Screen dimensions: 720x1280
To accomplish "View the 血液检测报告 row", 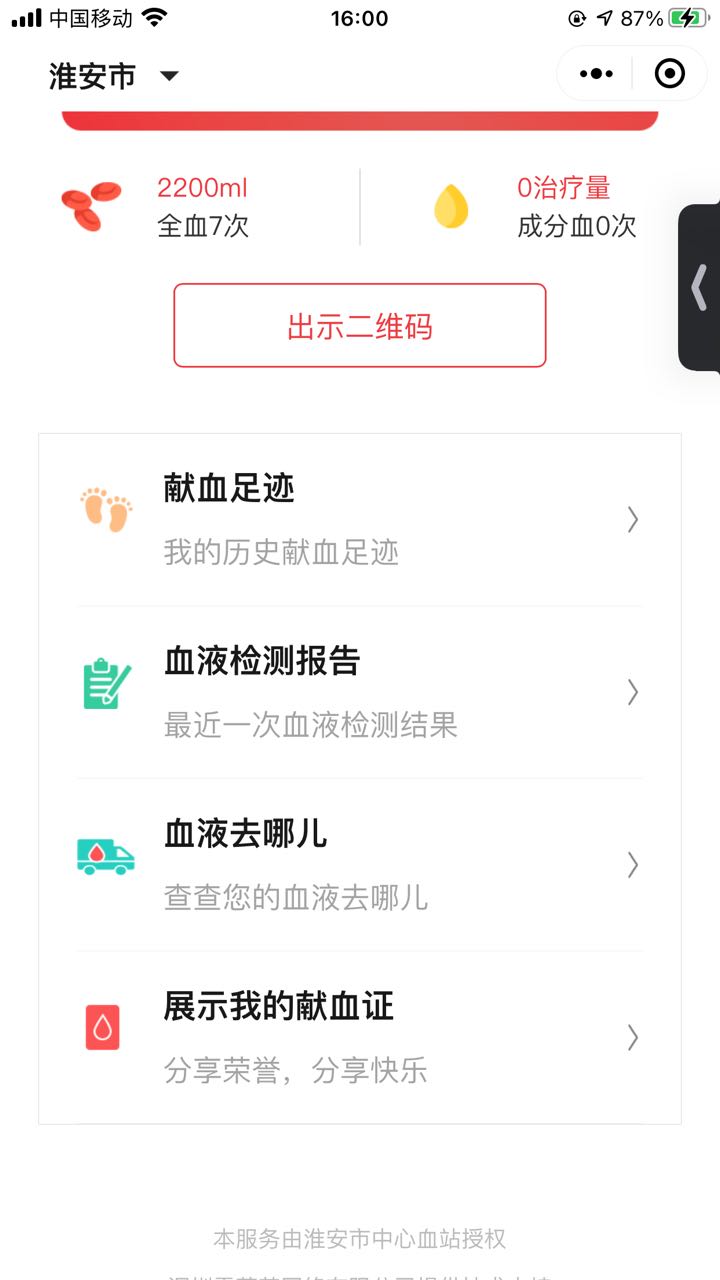I will (x=360, y=693).
